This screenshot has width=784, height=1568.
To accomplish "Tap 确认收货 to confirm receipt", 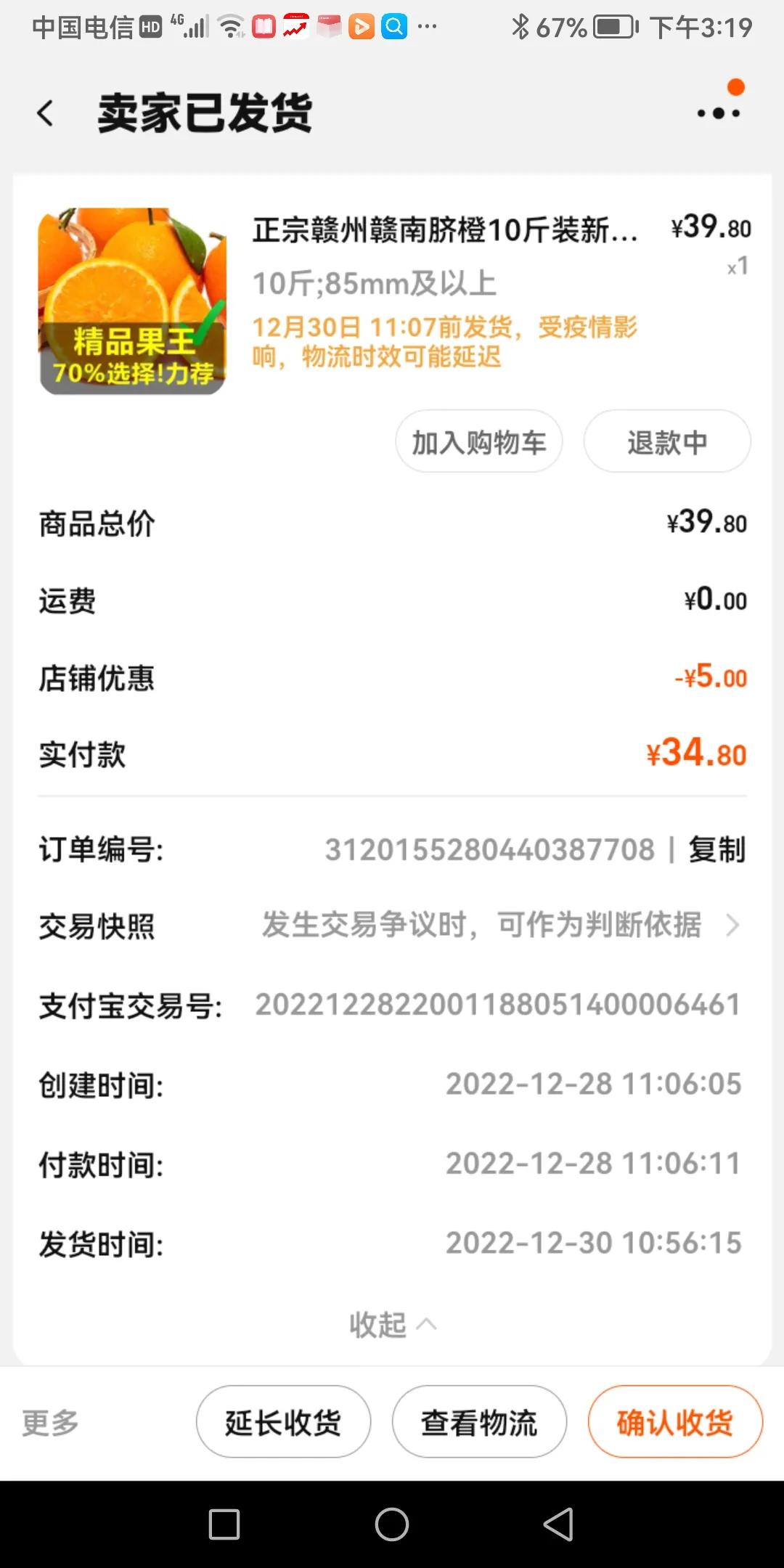I will tap(674, 1421).
